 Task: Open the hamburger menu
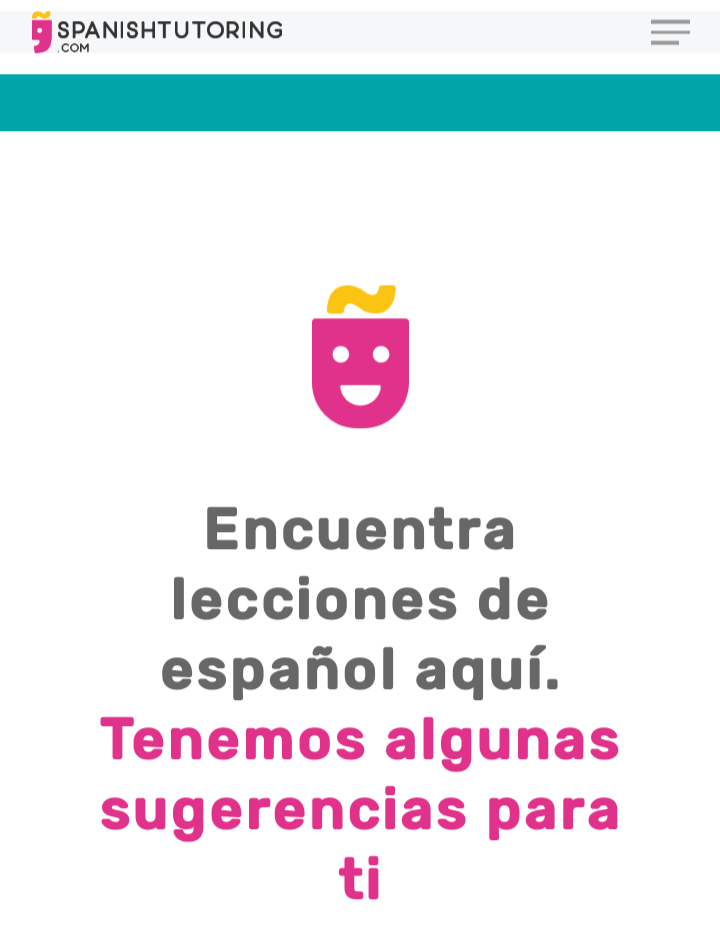pos(670,32)
